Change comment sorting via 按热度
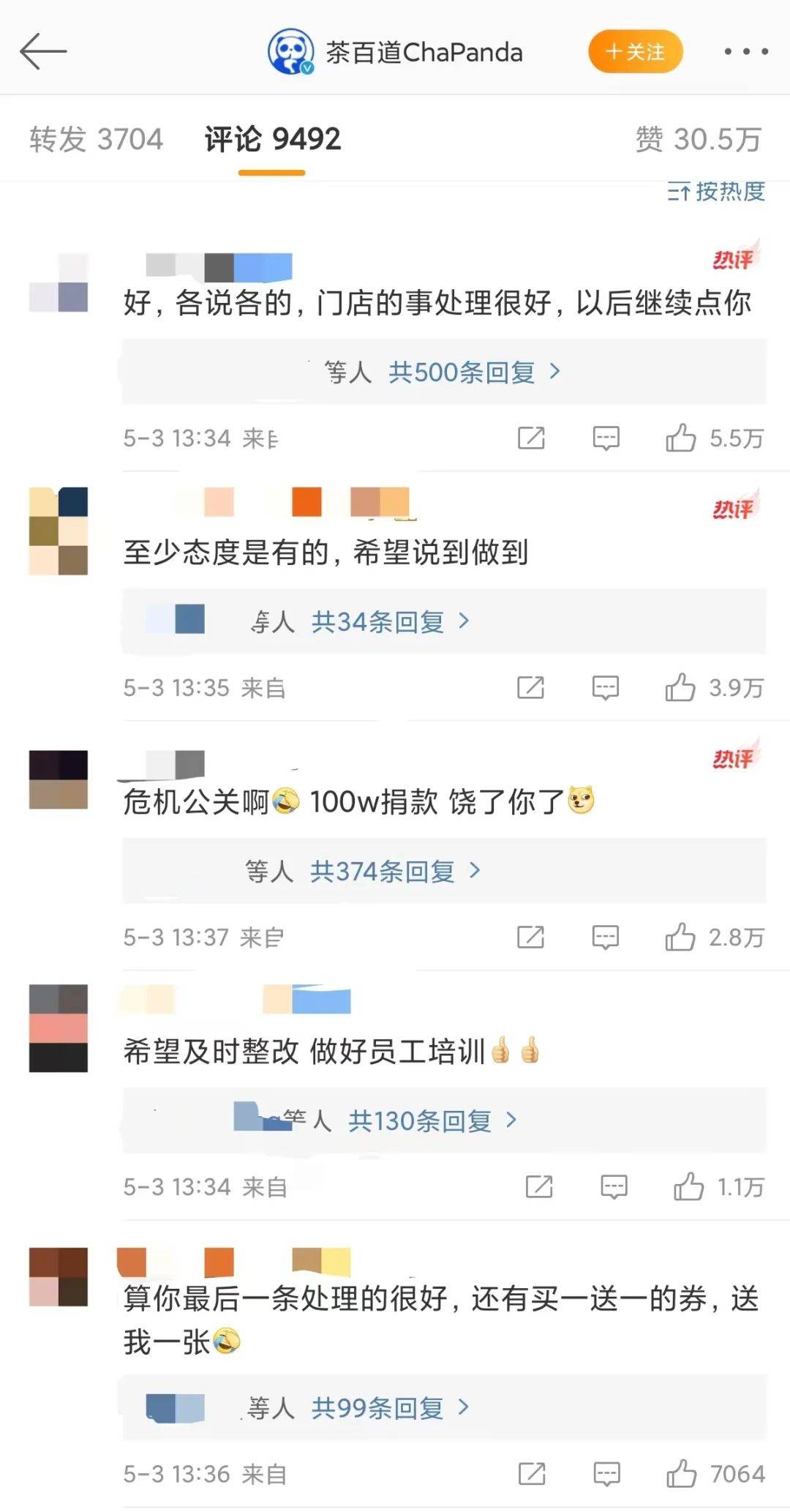This screenshot has height=1512, width=790. pos(716,192)
